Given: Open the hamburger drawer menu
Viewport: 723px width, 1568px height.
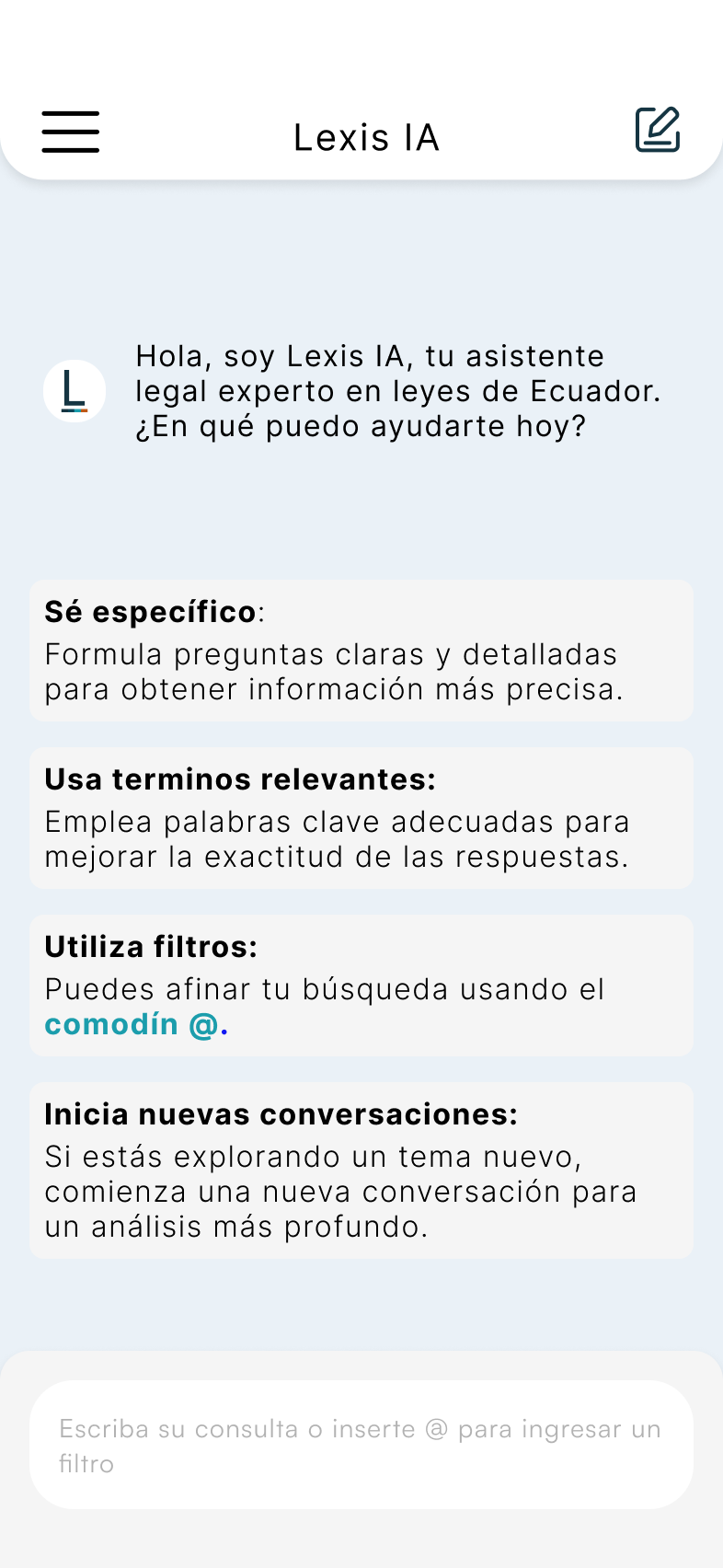Looking at the screenshot, I should [x=71, y=132].
